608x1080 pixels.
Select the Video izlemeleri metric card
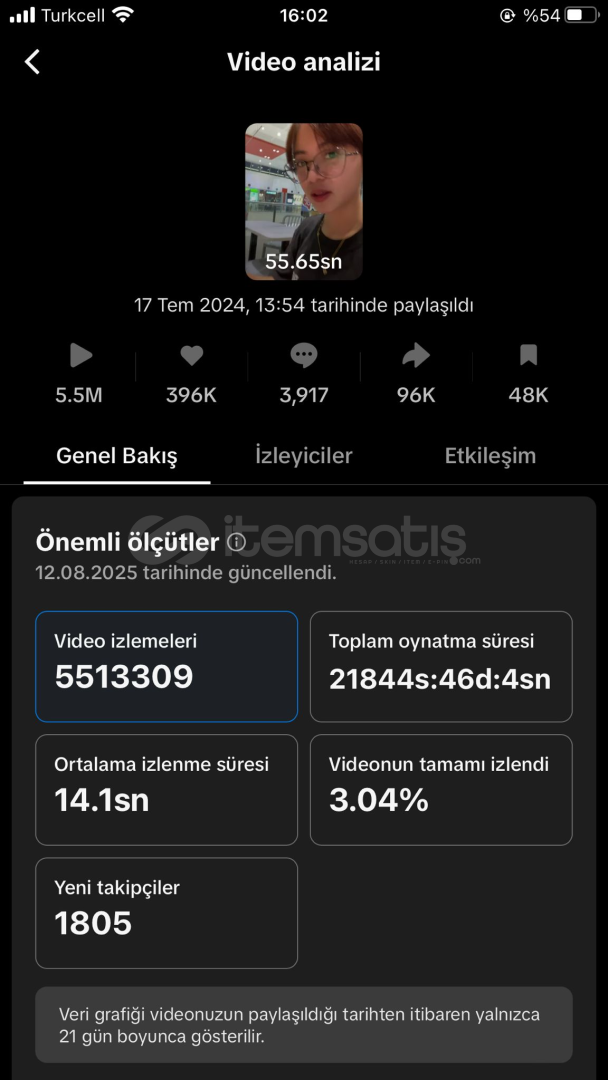[x=167, y=667]
